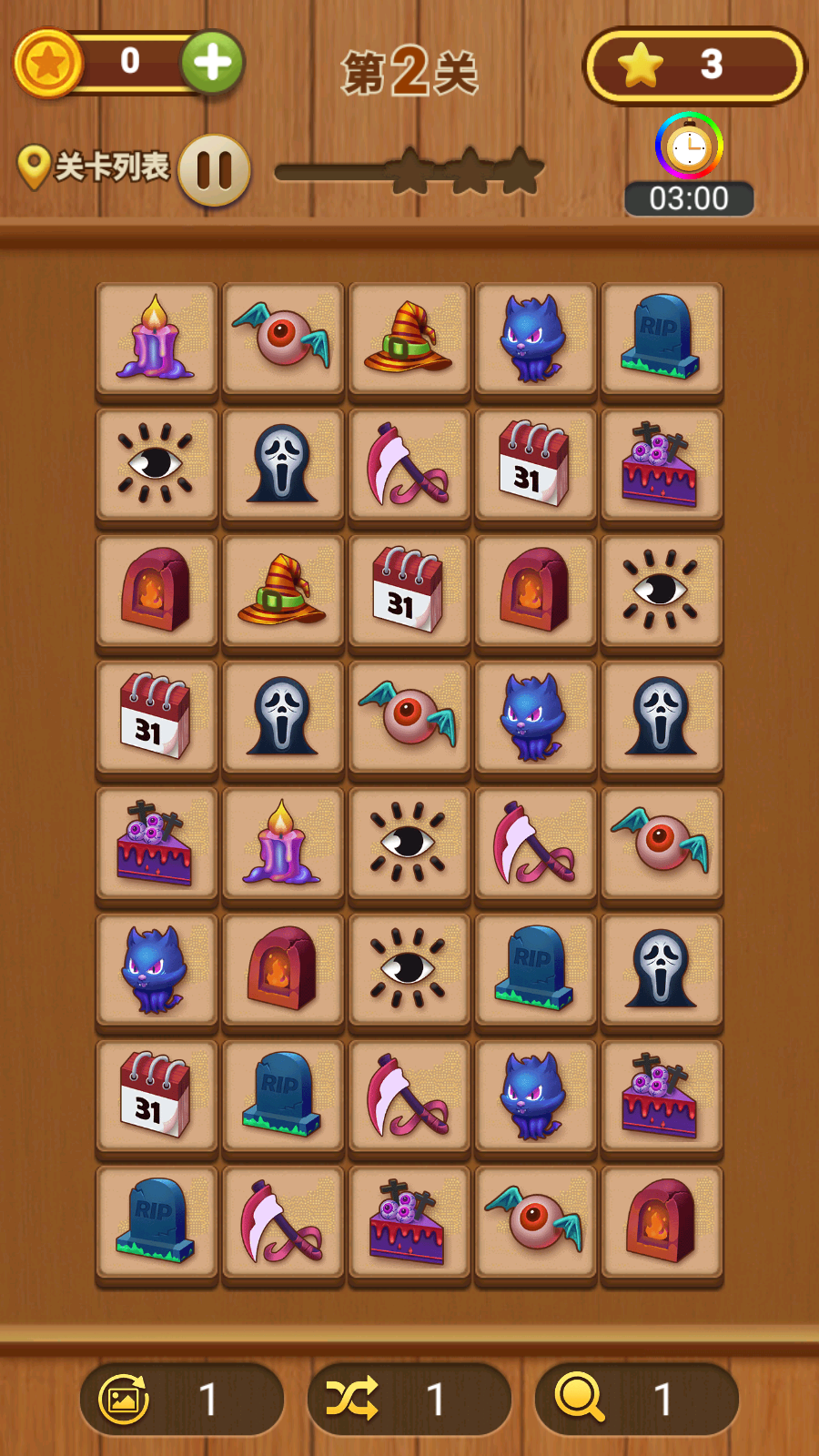
Task: Select the first-row candle tile
Action: coord(157,338)
